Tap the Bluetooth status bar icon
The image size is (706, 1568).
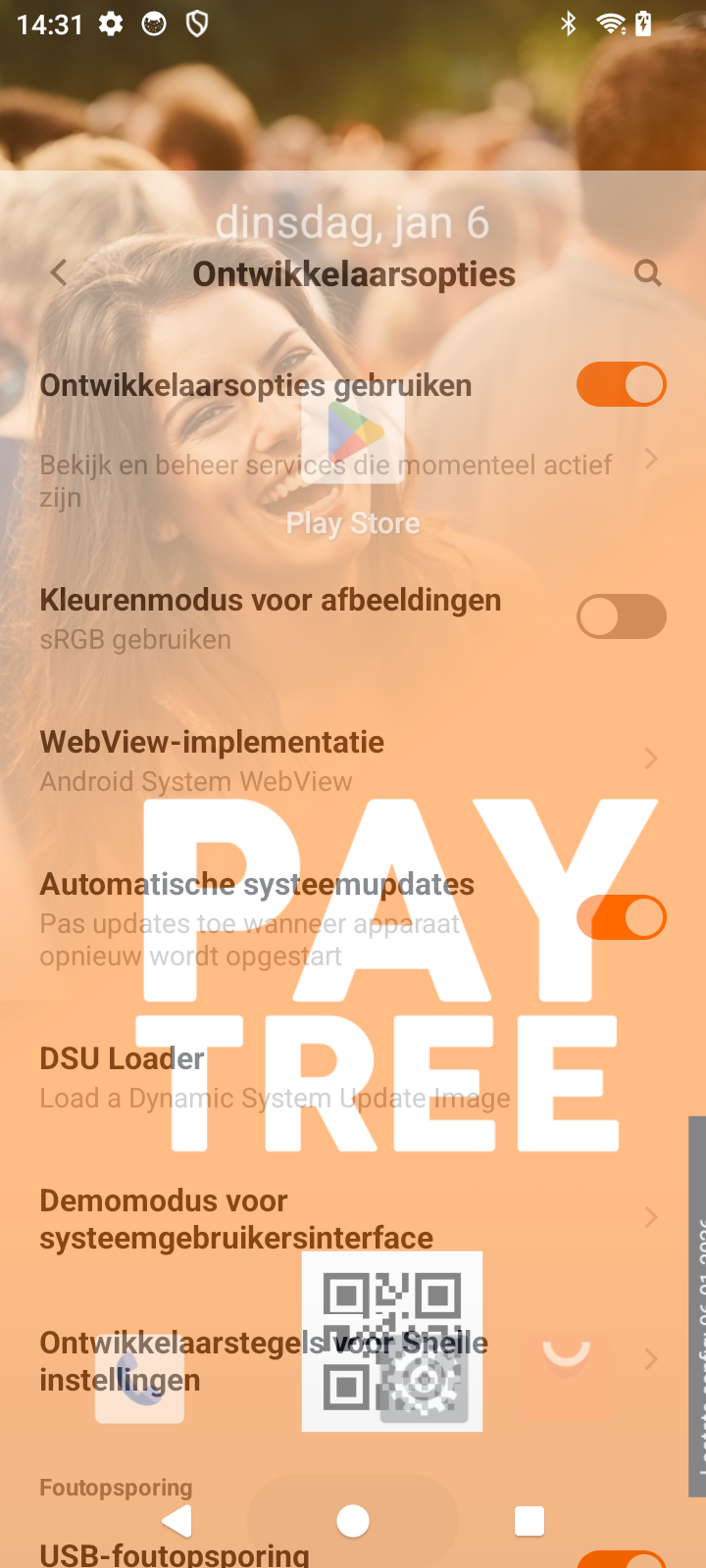[570, 24]
